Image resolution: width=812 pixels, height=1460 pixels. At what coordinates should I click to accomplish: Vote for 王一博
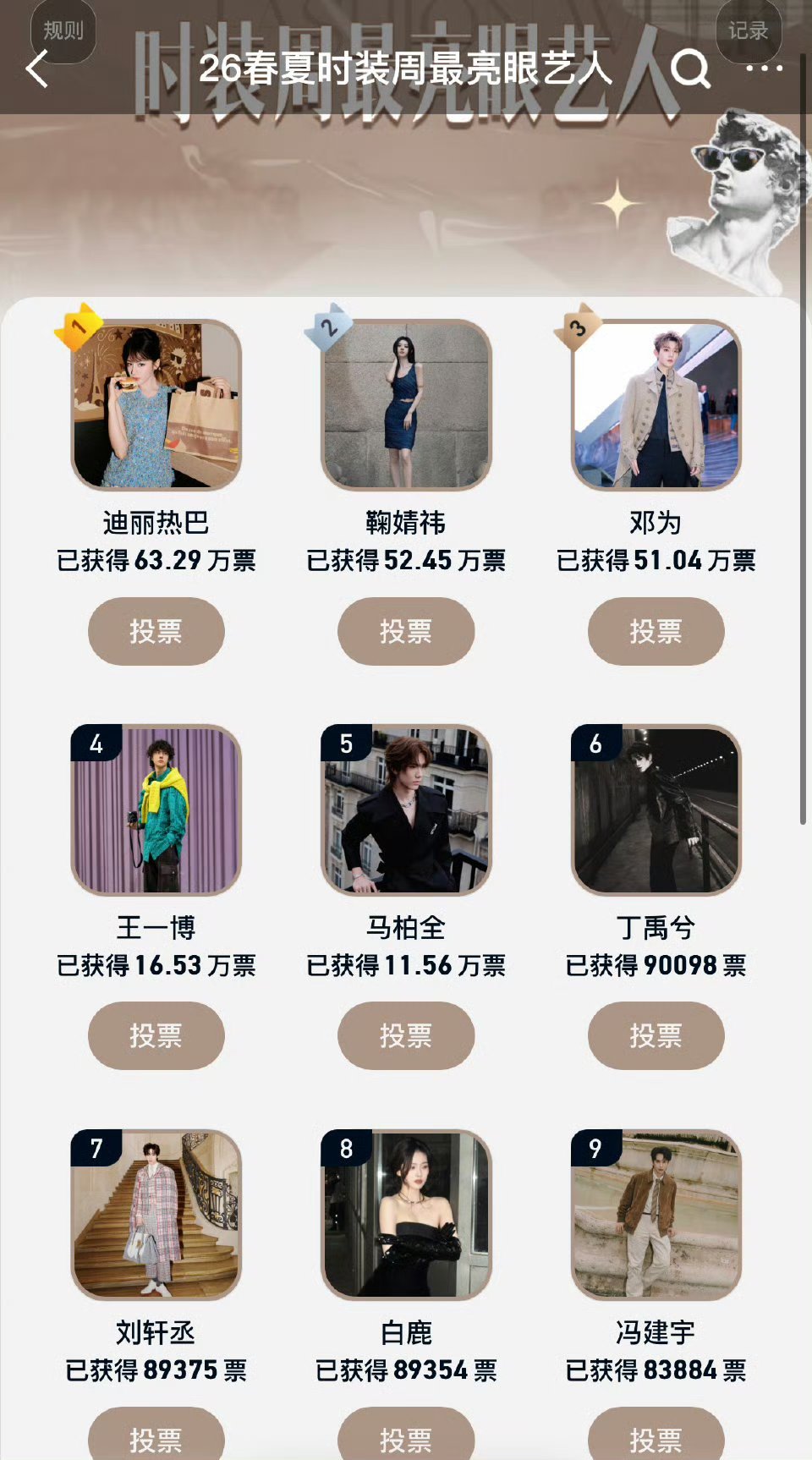tap(156, 1035)
